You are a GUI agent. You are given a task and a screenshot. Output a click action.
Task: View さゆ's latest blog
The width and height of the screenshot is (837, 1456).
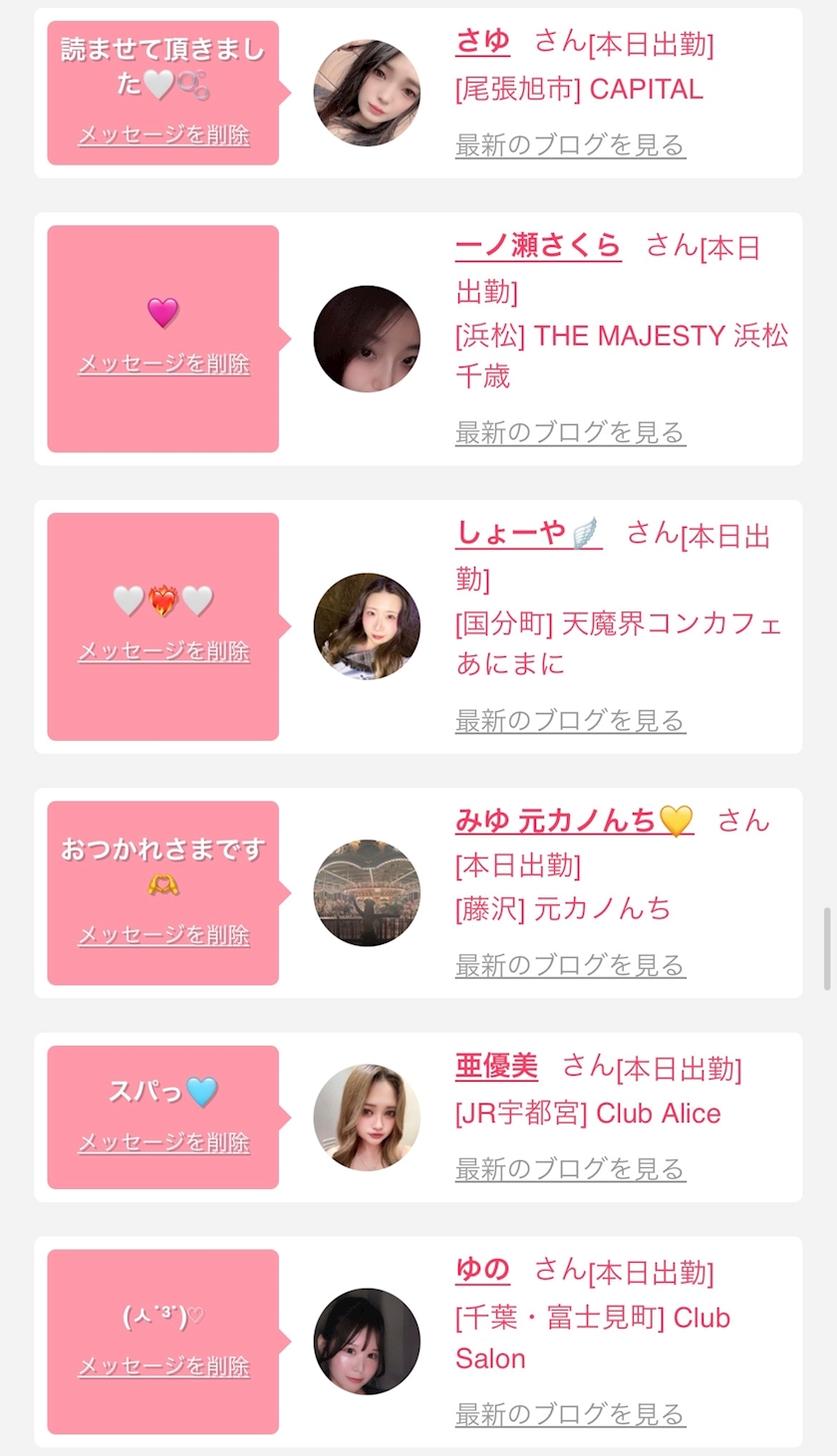click(x=570, y=145)
